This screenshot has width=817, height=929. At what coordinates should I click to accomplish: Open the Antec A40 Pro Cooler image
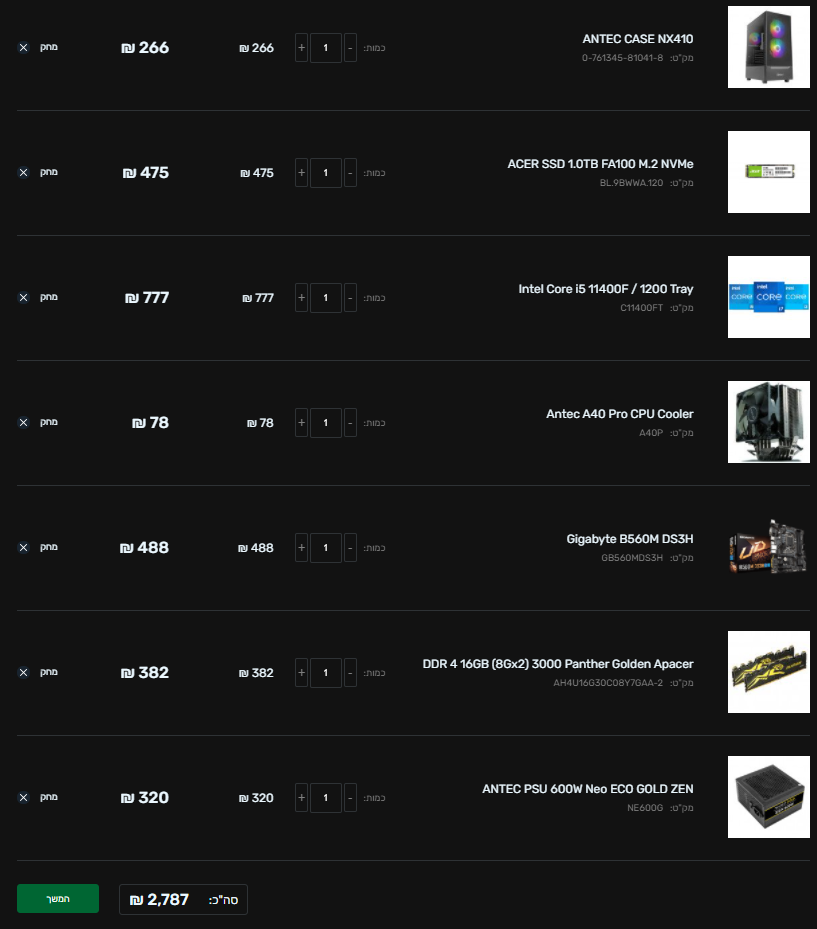(768, 422)
